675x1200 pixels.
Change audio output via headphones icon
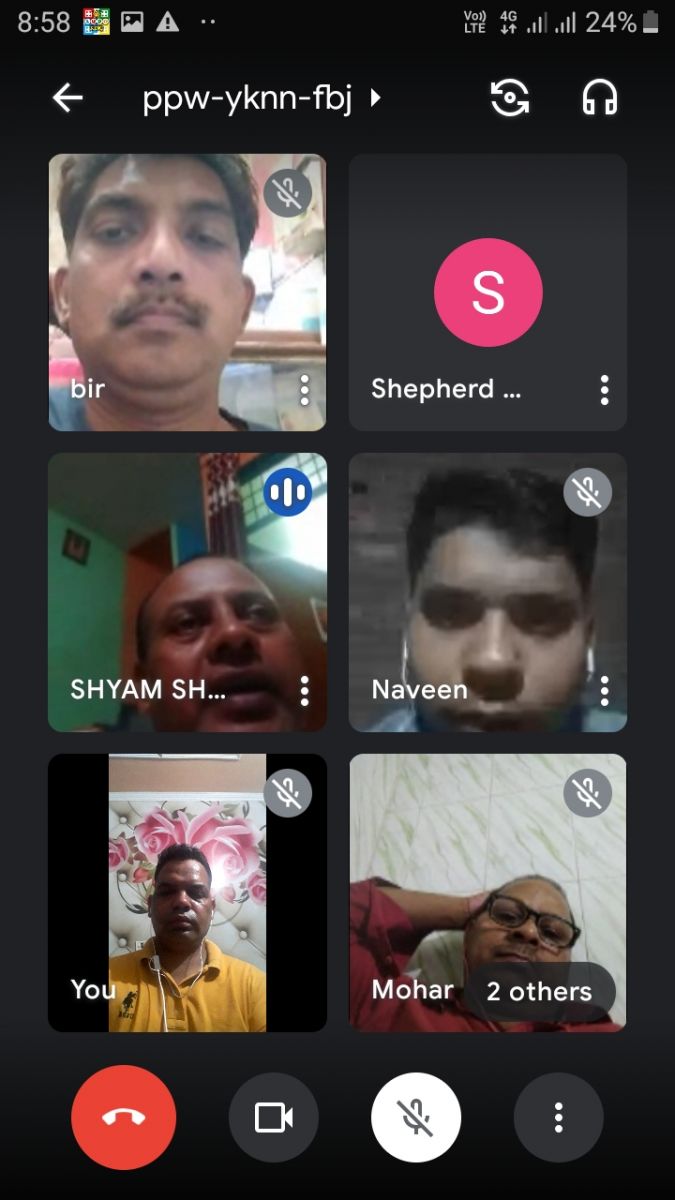click(x=599, y=98)
